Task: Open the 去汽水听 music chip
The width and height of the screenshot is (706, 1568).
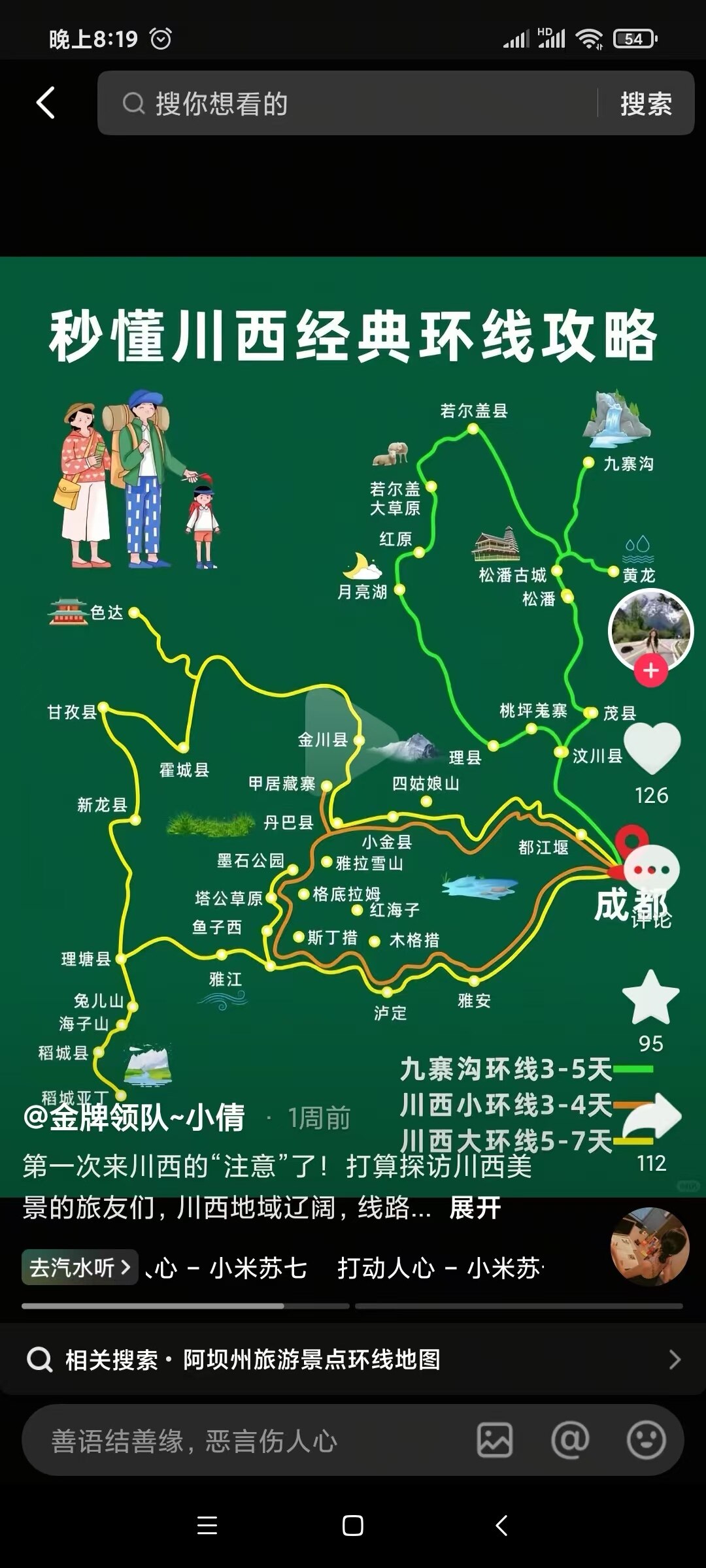Action: 80,1267
